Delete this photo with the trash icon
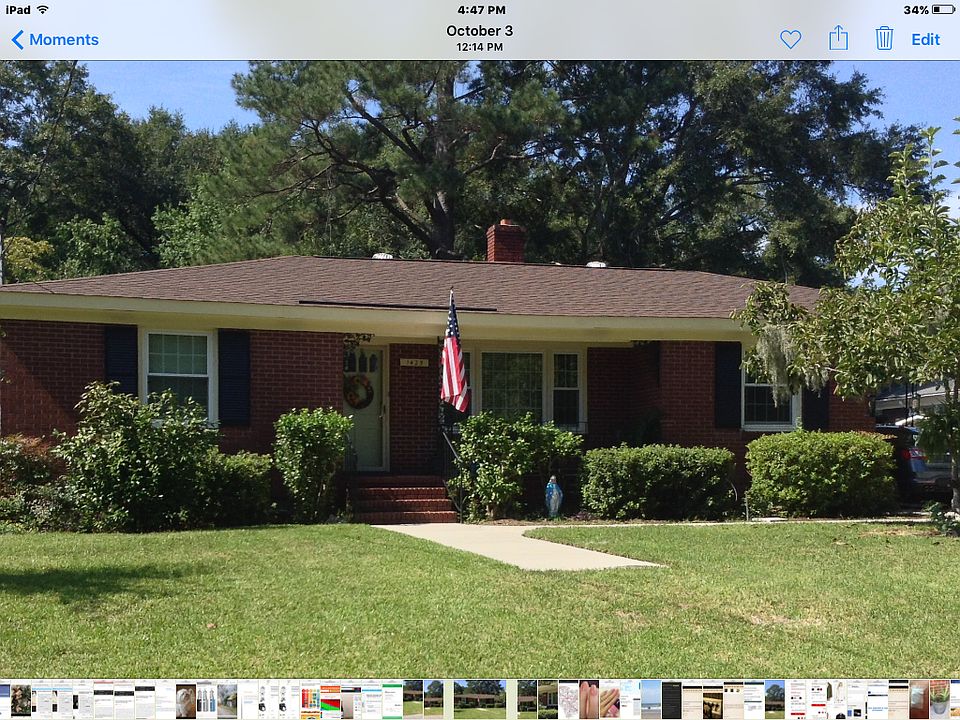This screenshot has height=720, width=960. pos(884,39)
